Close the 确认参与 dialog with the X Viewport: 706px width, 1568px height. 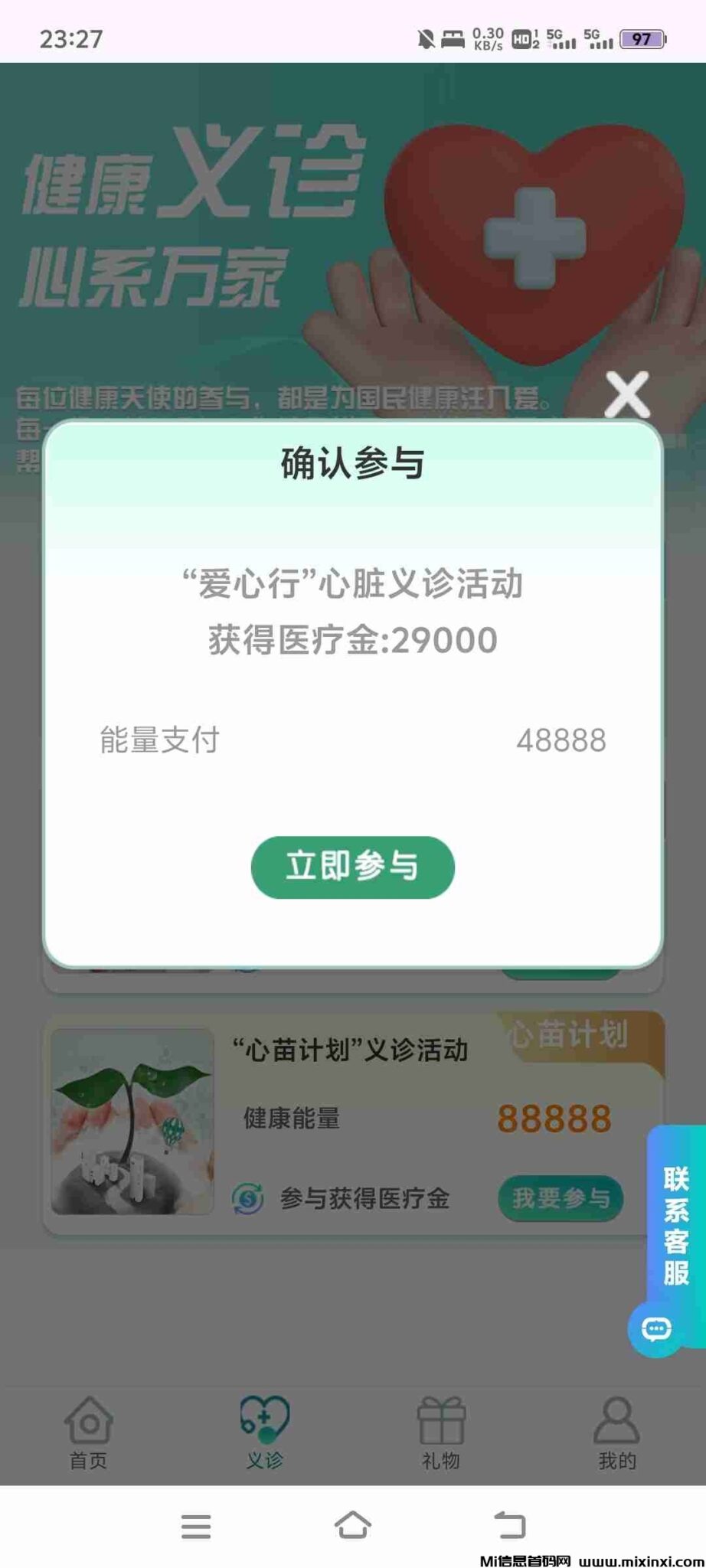tap(629, 393)
